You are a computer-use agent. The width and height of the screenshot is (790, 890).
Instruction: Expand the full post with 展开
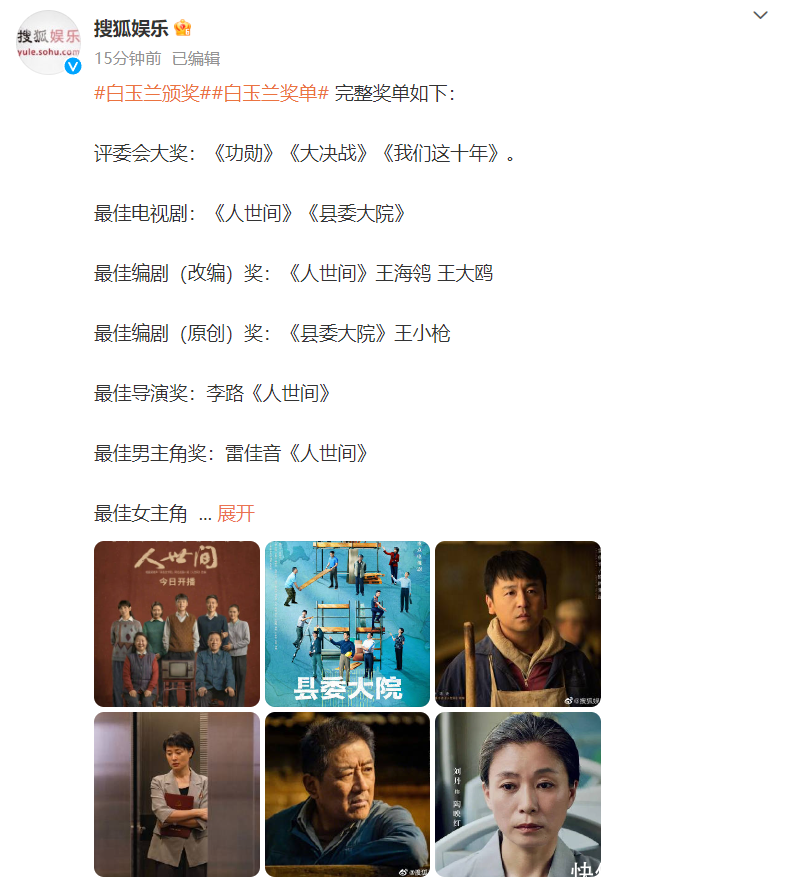pos(236,514)
